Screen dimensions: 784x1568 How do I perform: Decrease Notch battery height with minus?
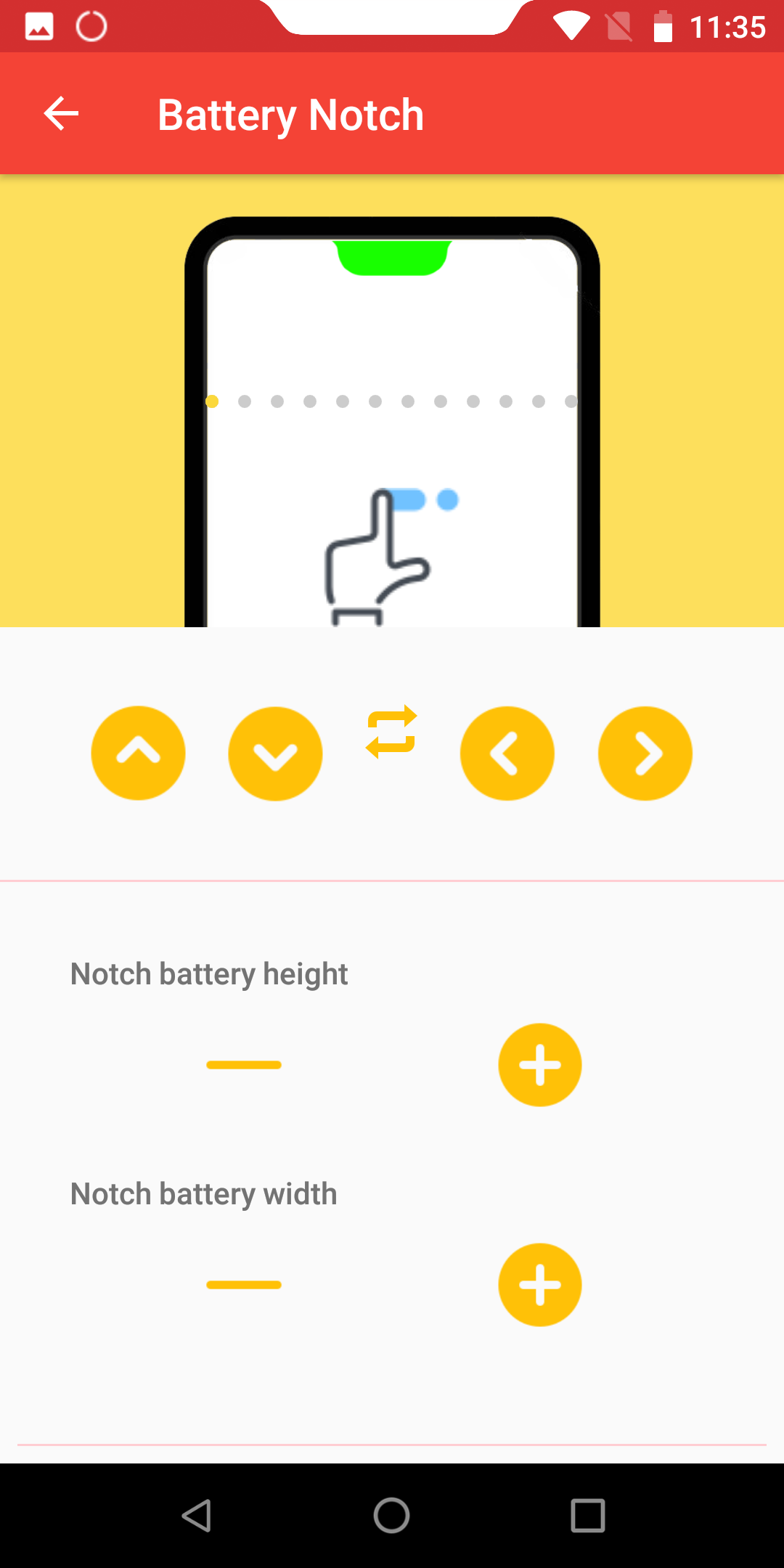(x=244, y=1065)
